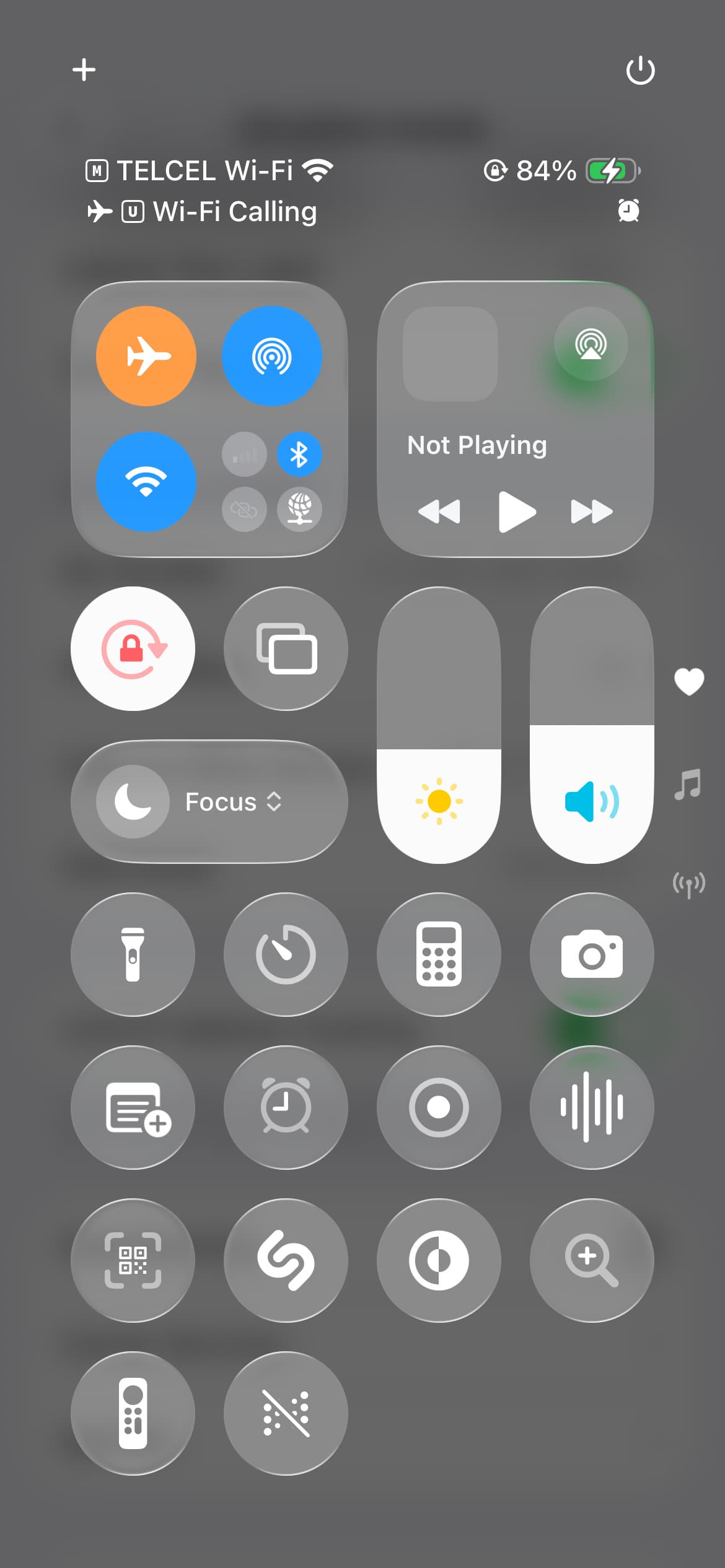Go back to the previous track
Viewport: 725px width, 1568px height.
point(439,512)
